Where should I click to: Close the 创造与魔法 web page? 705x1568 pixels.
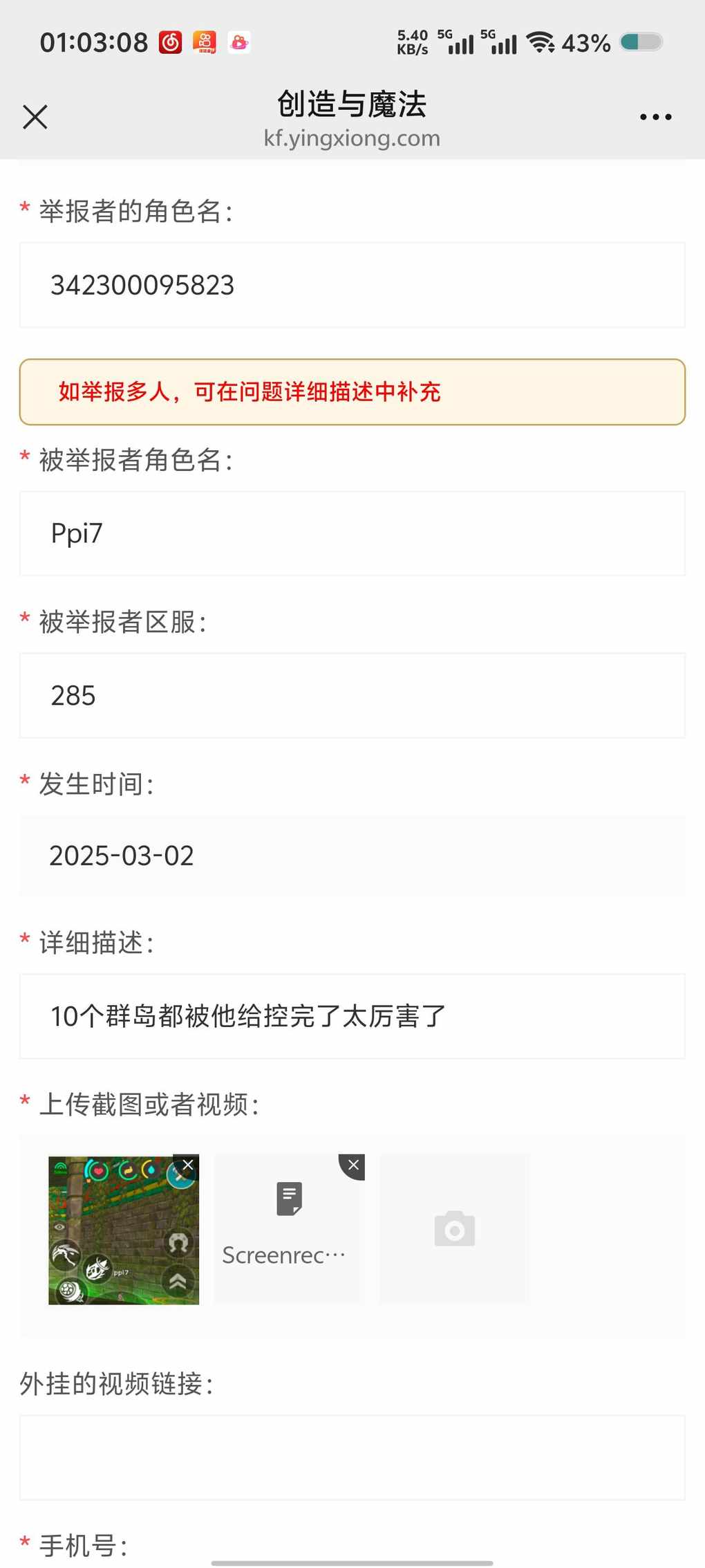(35, 117)
